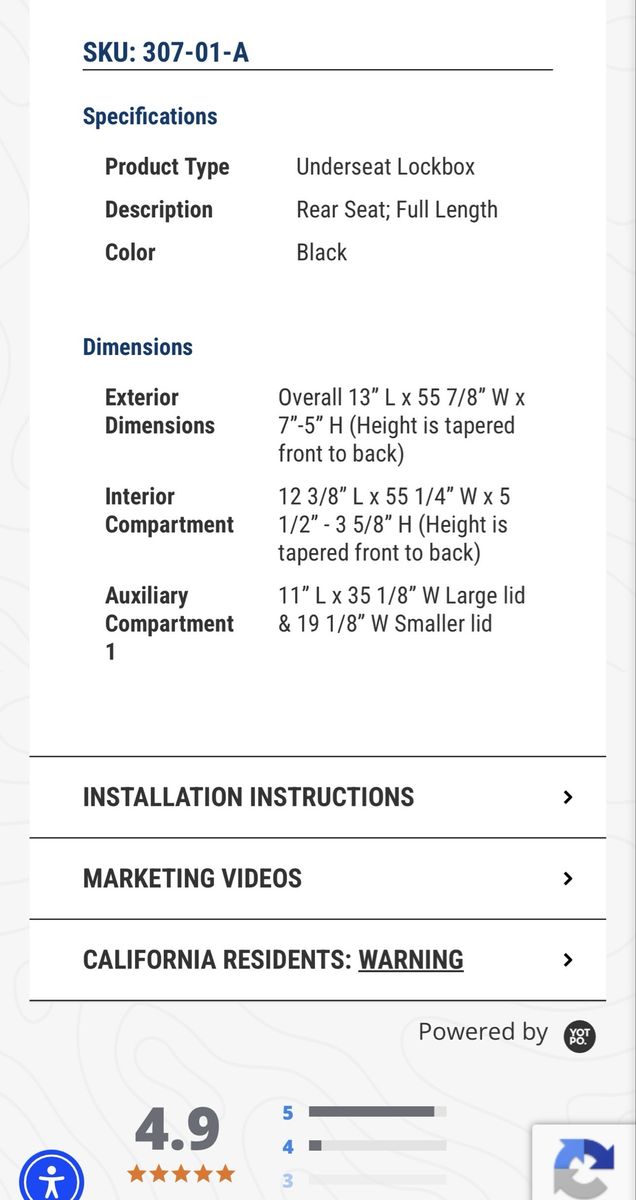The image size is (636, 1200).
Task: Filter reviews by 4 stars
Action: pyautogui.click(x=364, y=1146)
